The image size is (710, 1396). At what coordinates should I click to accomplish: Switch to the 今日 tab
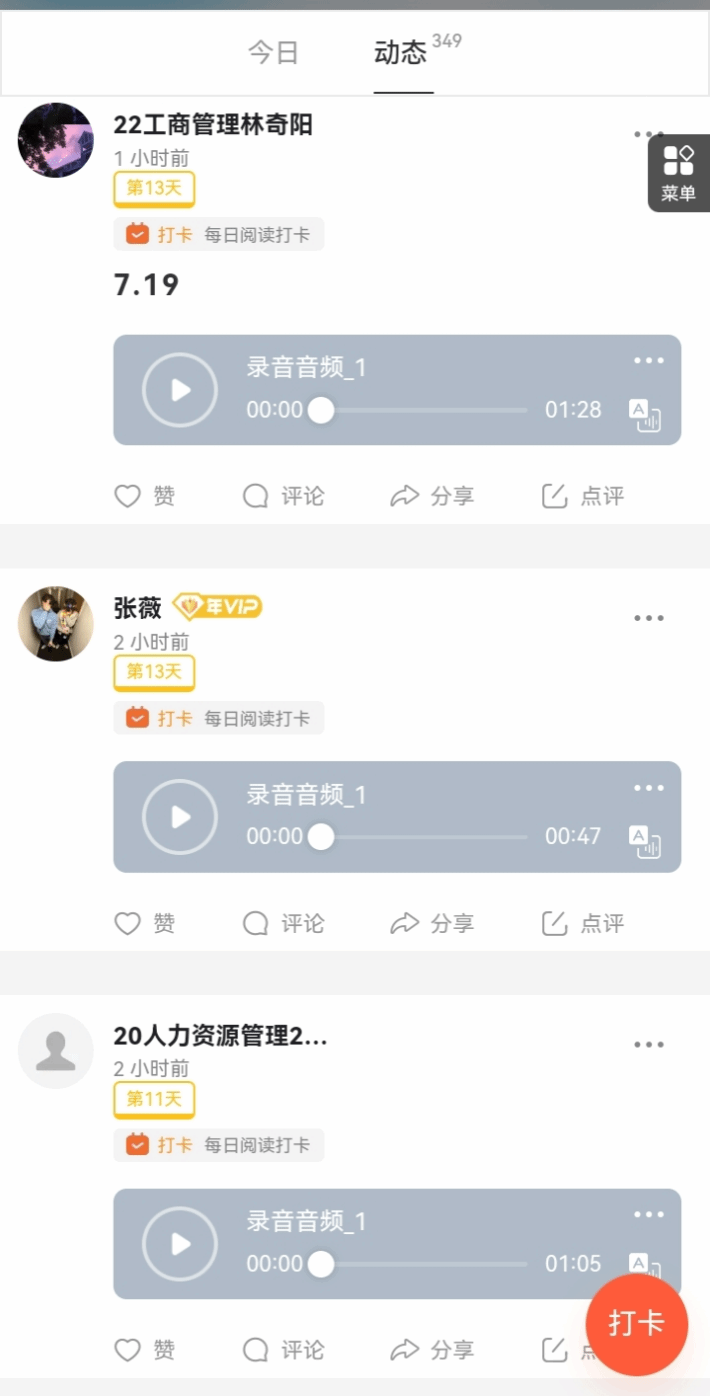(x=273, y=53)
